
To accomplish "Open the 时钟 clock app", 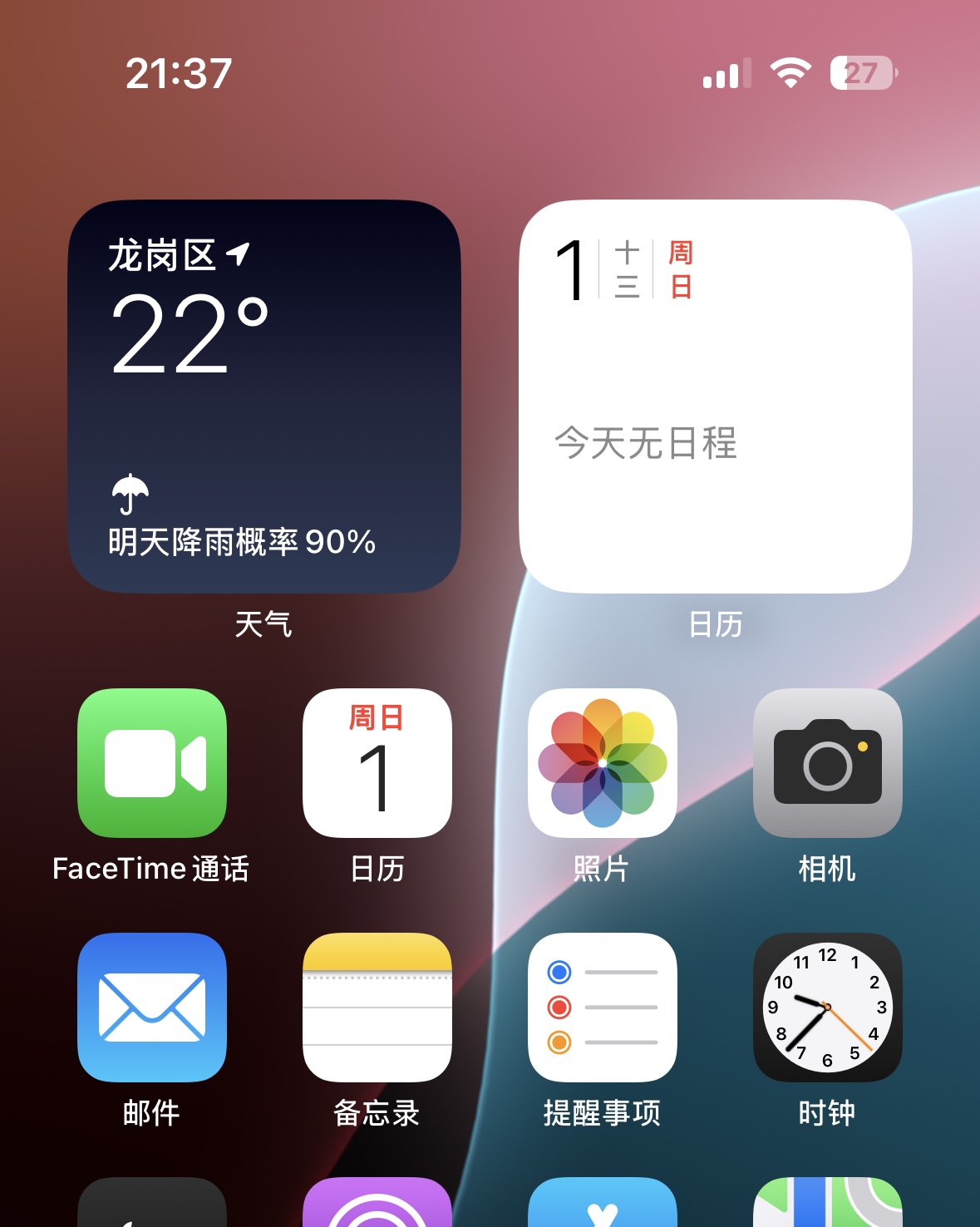I will pyautogui.click(x=828, y=1008).
